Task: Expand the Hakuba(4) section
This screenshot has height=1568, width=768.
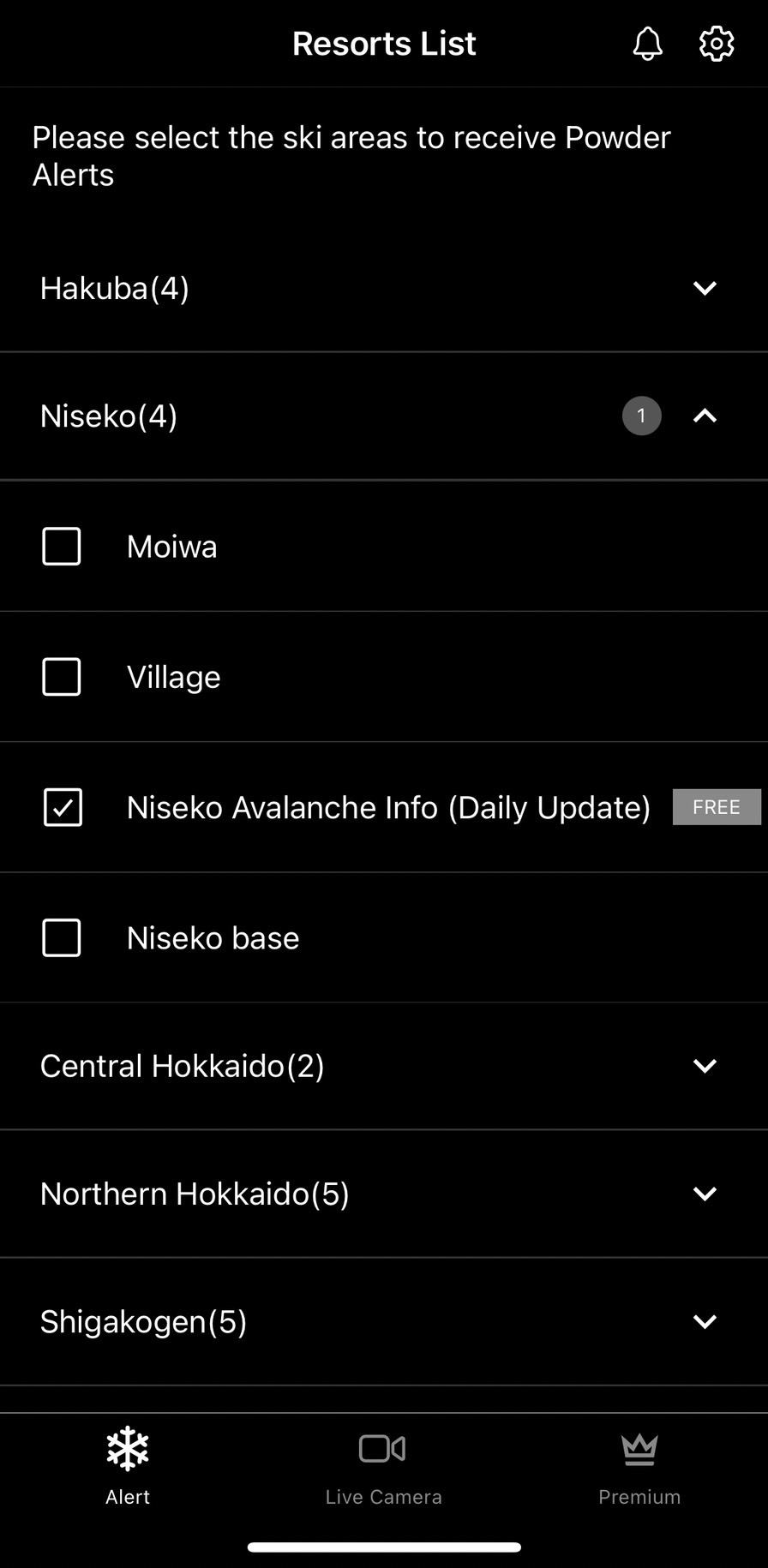Action: pos(384,288)
